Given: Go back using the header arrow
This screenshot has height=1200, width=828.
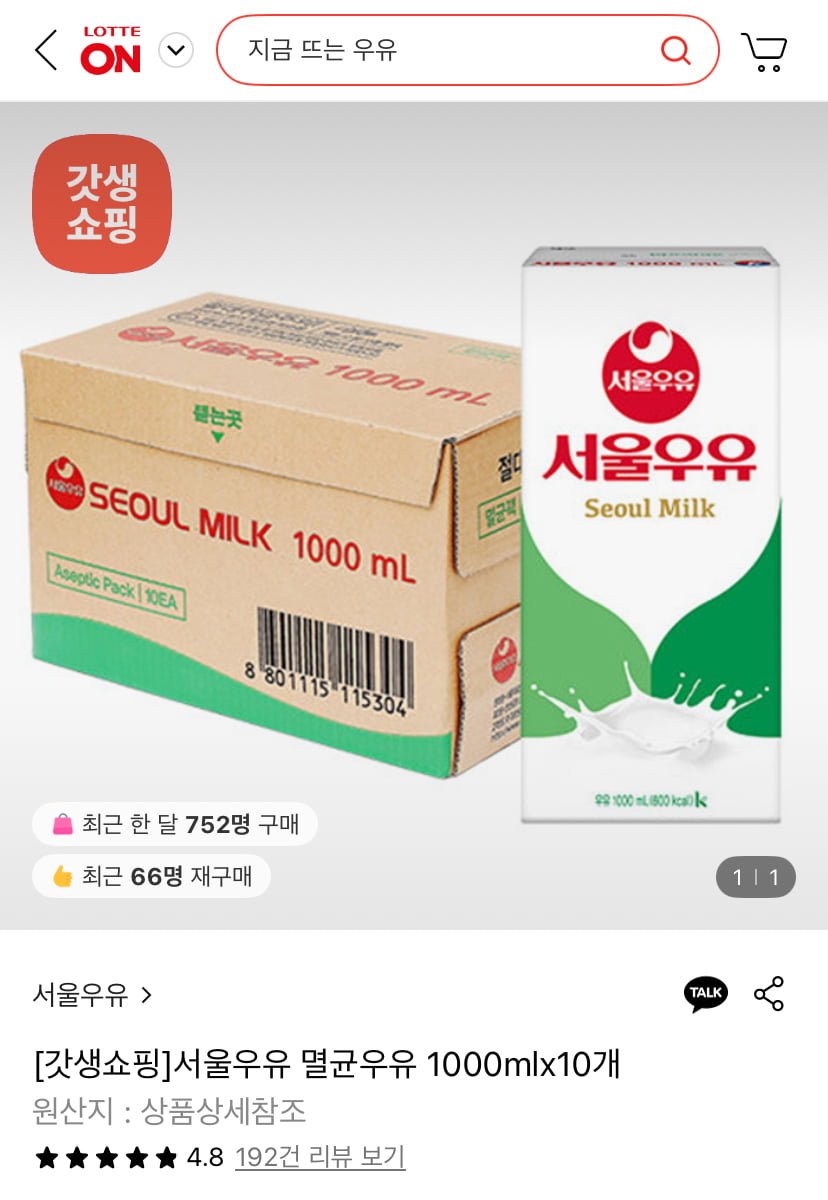Looking at the screenshot, I should 46,50.
